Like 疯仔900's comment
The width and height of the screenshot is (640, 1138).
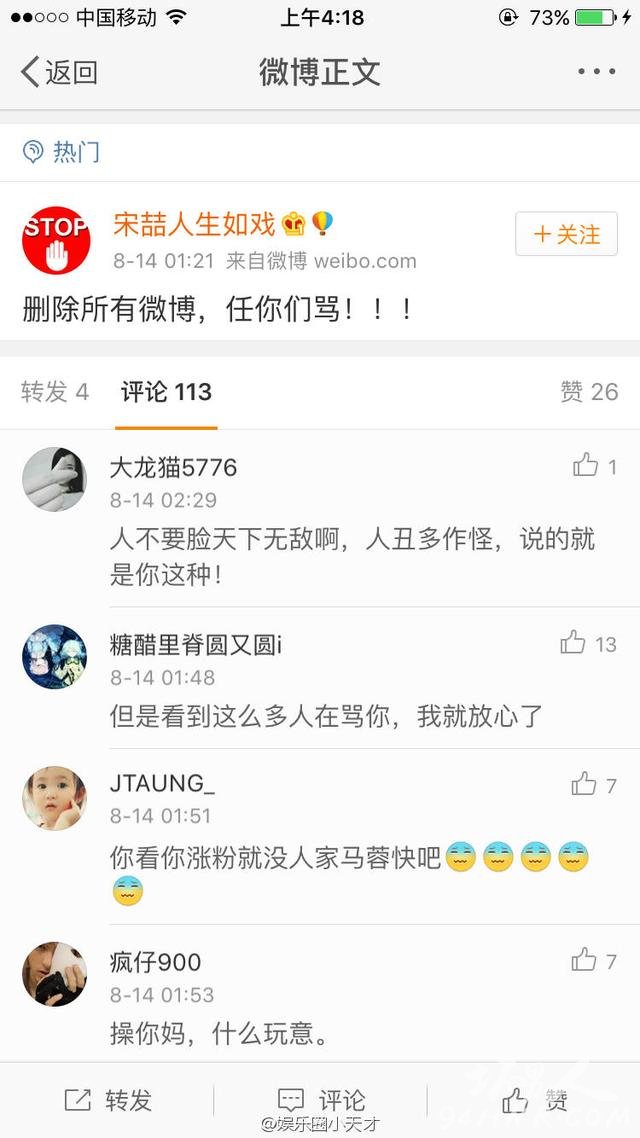coord(594,961)
